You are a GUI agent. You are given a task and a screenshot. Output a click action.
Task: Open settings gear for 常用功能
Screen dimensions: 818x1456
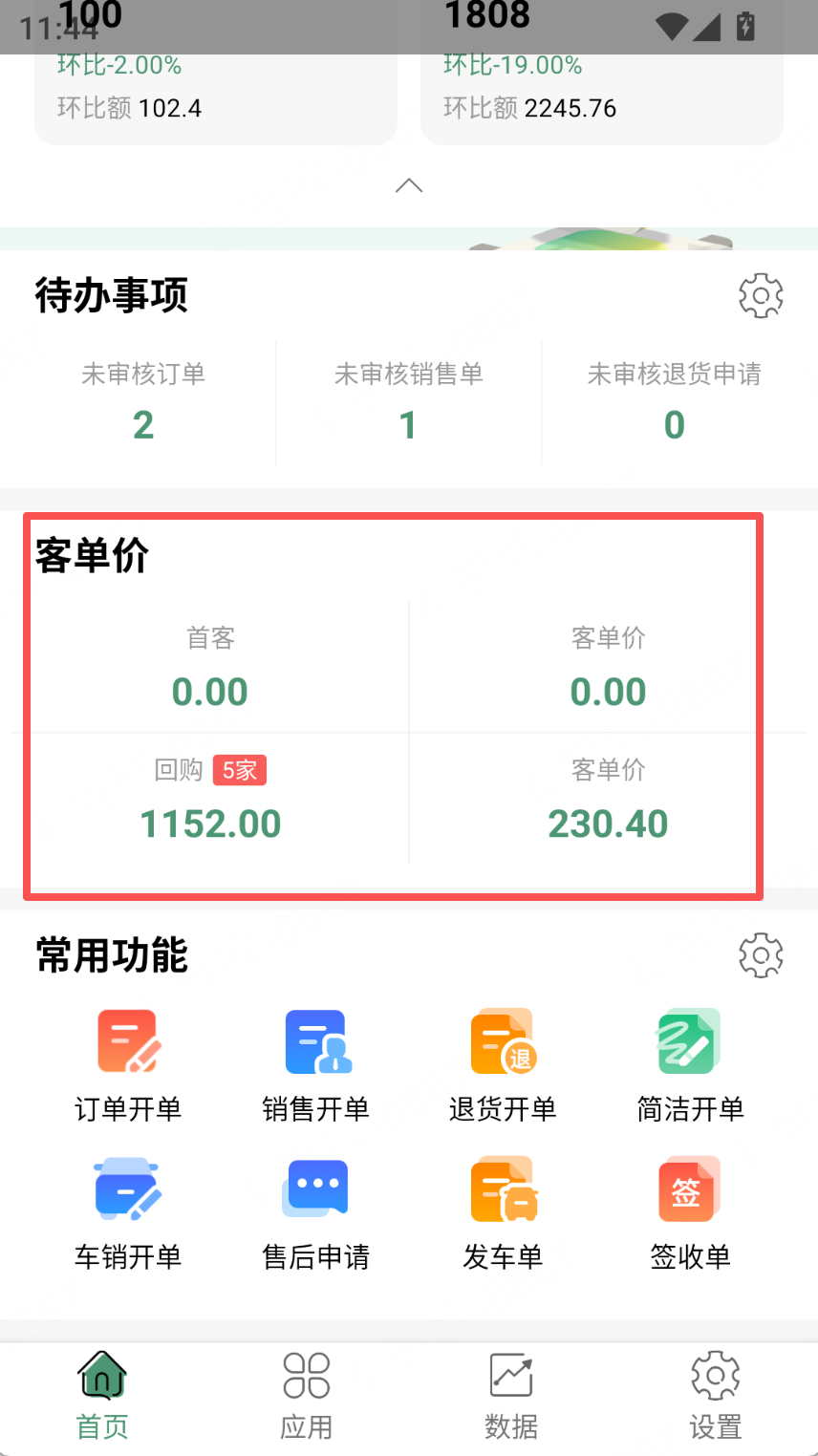tap(761, 955)
